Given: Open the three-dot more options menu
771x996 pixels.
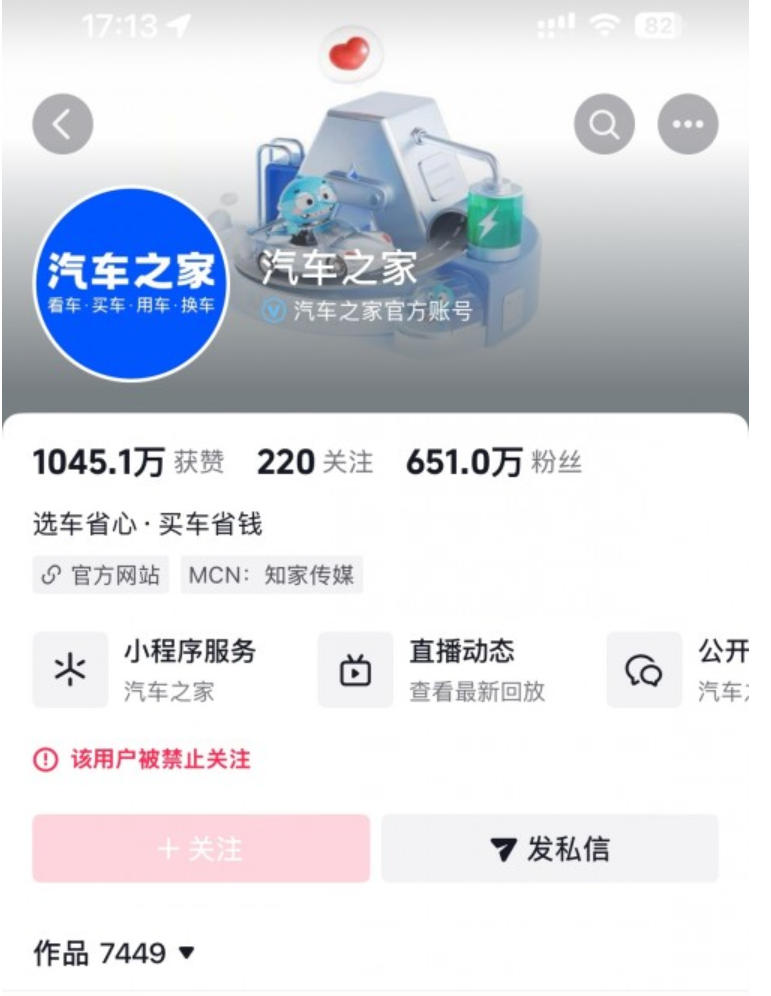Looking at the screenshot, I should click(687, 125).
